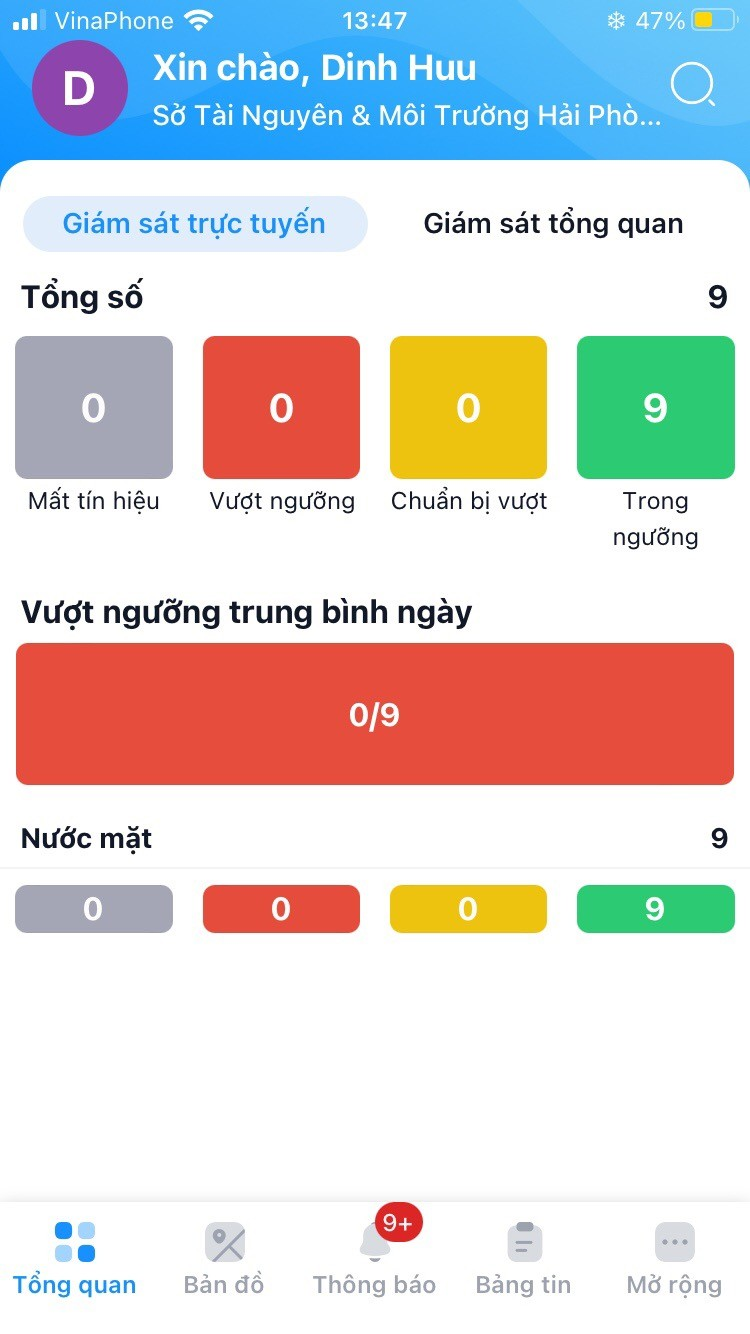Viewport: 750px width, 1334px height.
Task: Open the Thông báo notifications tab
Action: (x=375, y=1258)
